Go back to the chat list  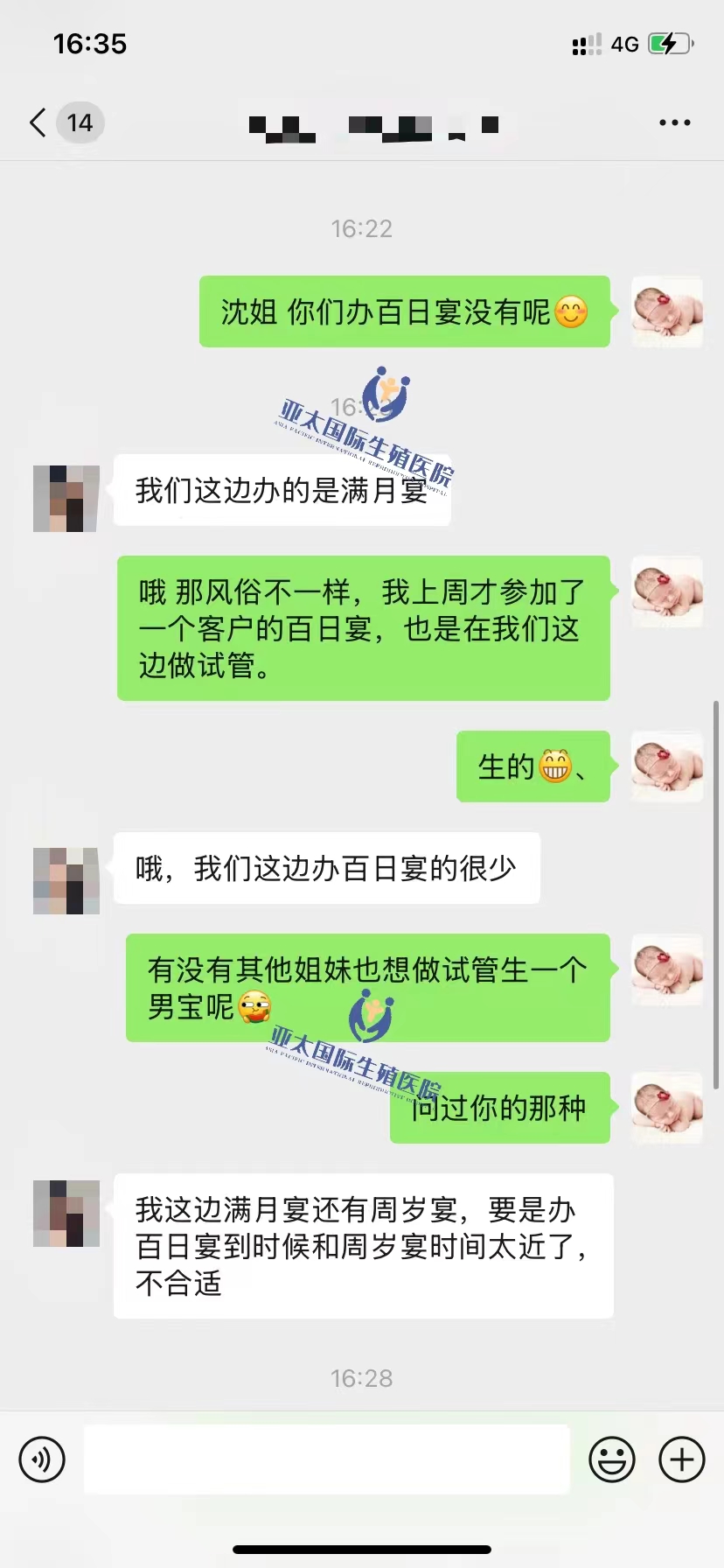[38, 122]
